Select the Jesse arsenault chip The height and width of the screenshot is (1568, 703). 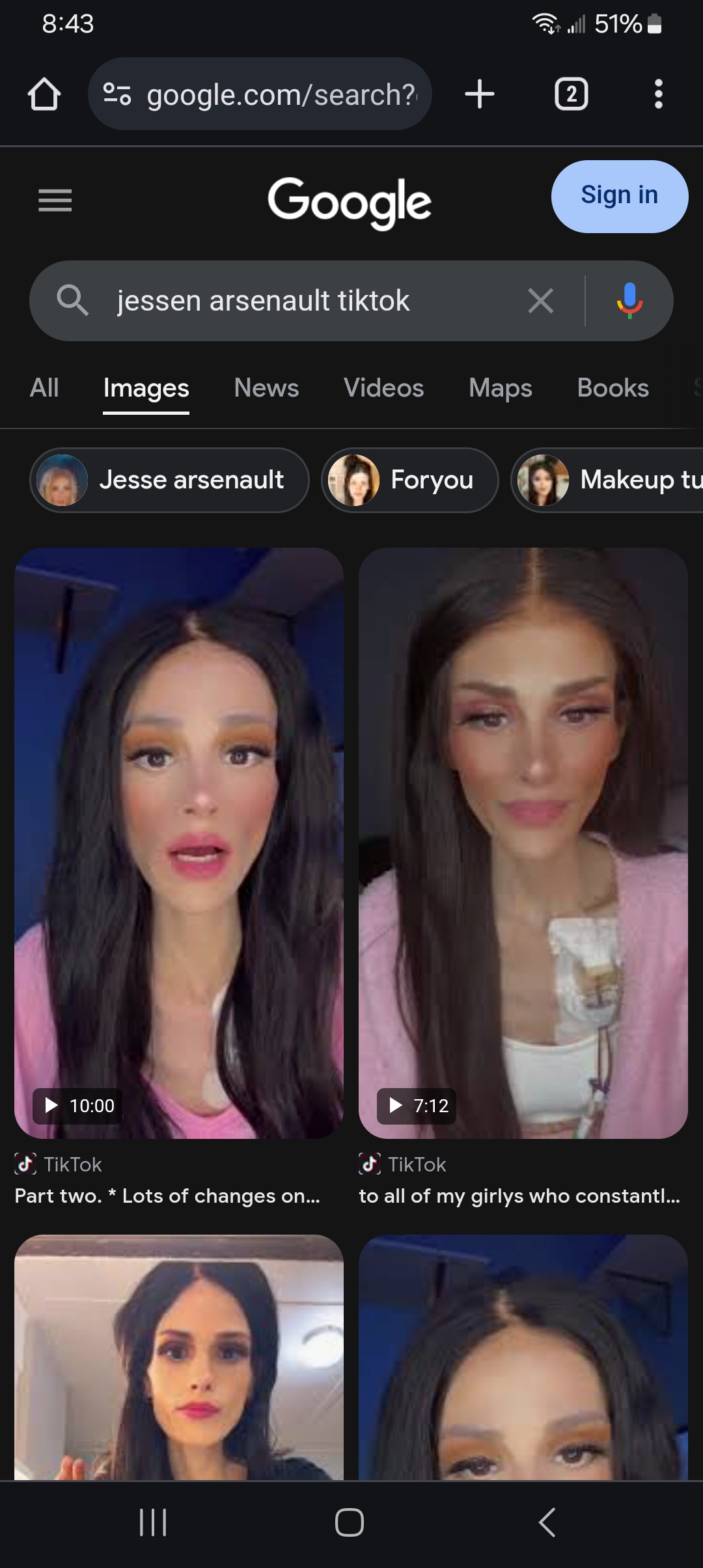pyautogui.click(x=169, y=480)
